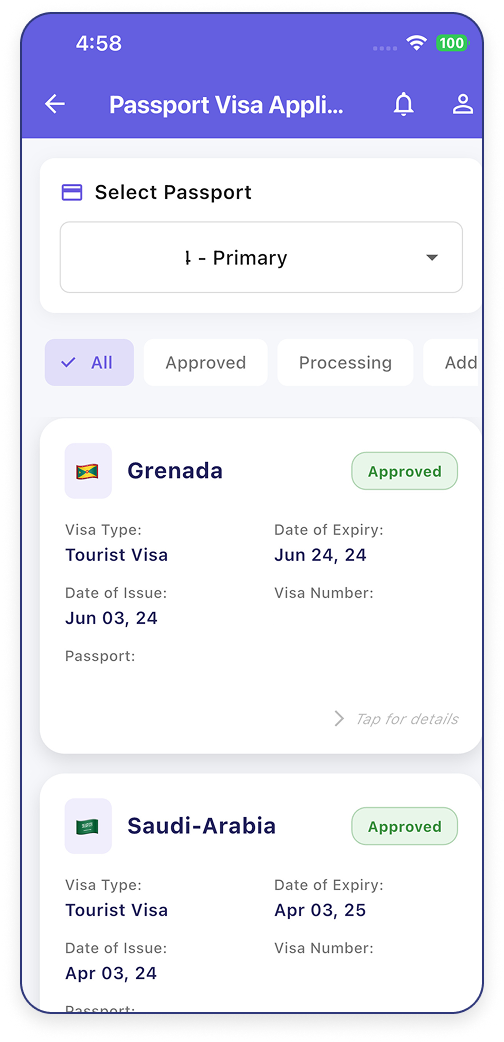Open the Saudi-Arabia visa card
The height and width of the screenshot is (1042, 504).
click(261, 892)
